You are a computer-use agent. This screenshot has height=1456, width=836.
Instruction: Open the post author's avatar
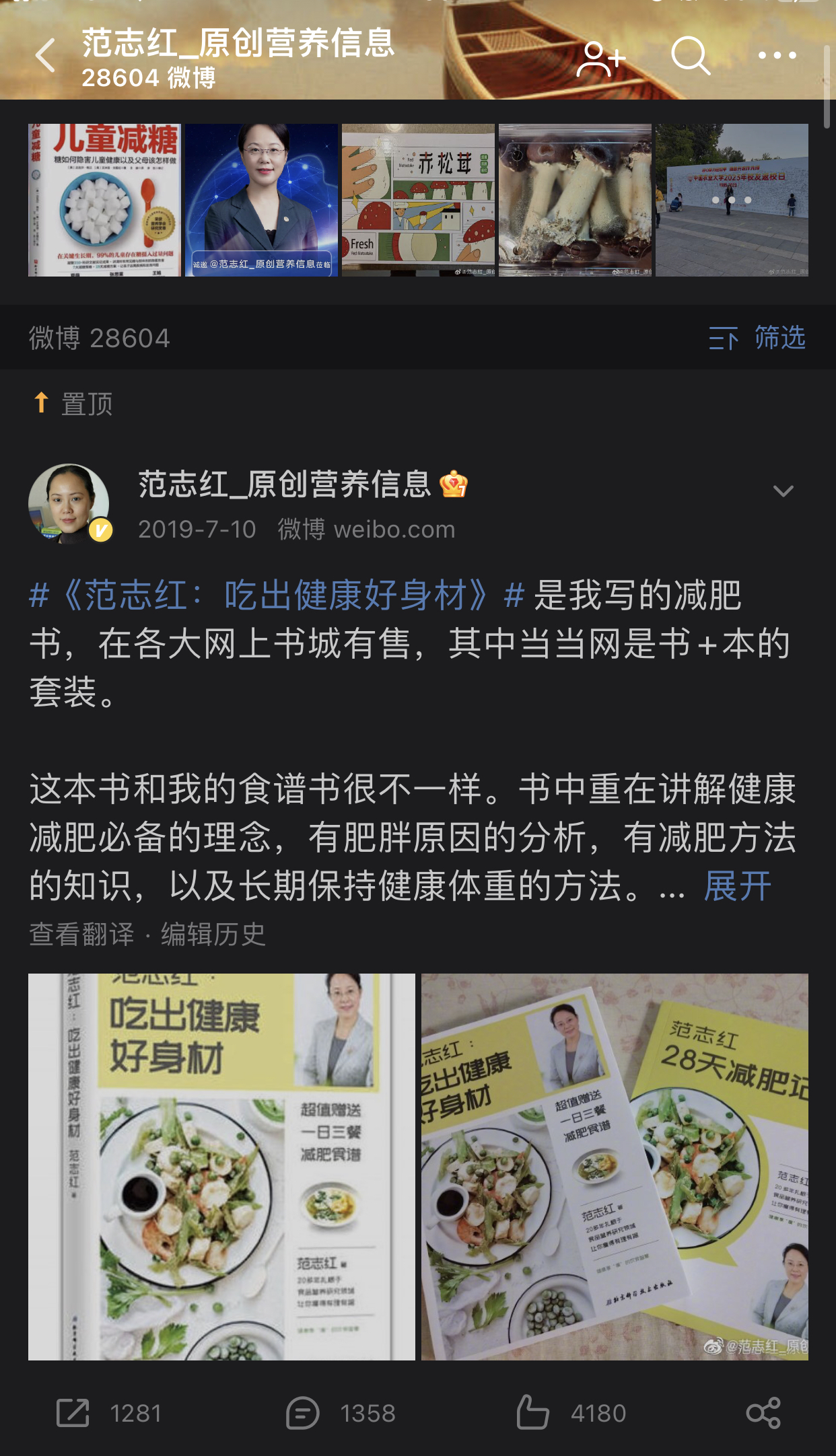pyautogui.click(x=69, y=503)
